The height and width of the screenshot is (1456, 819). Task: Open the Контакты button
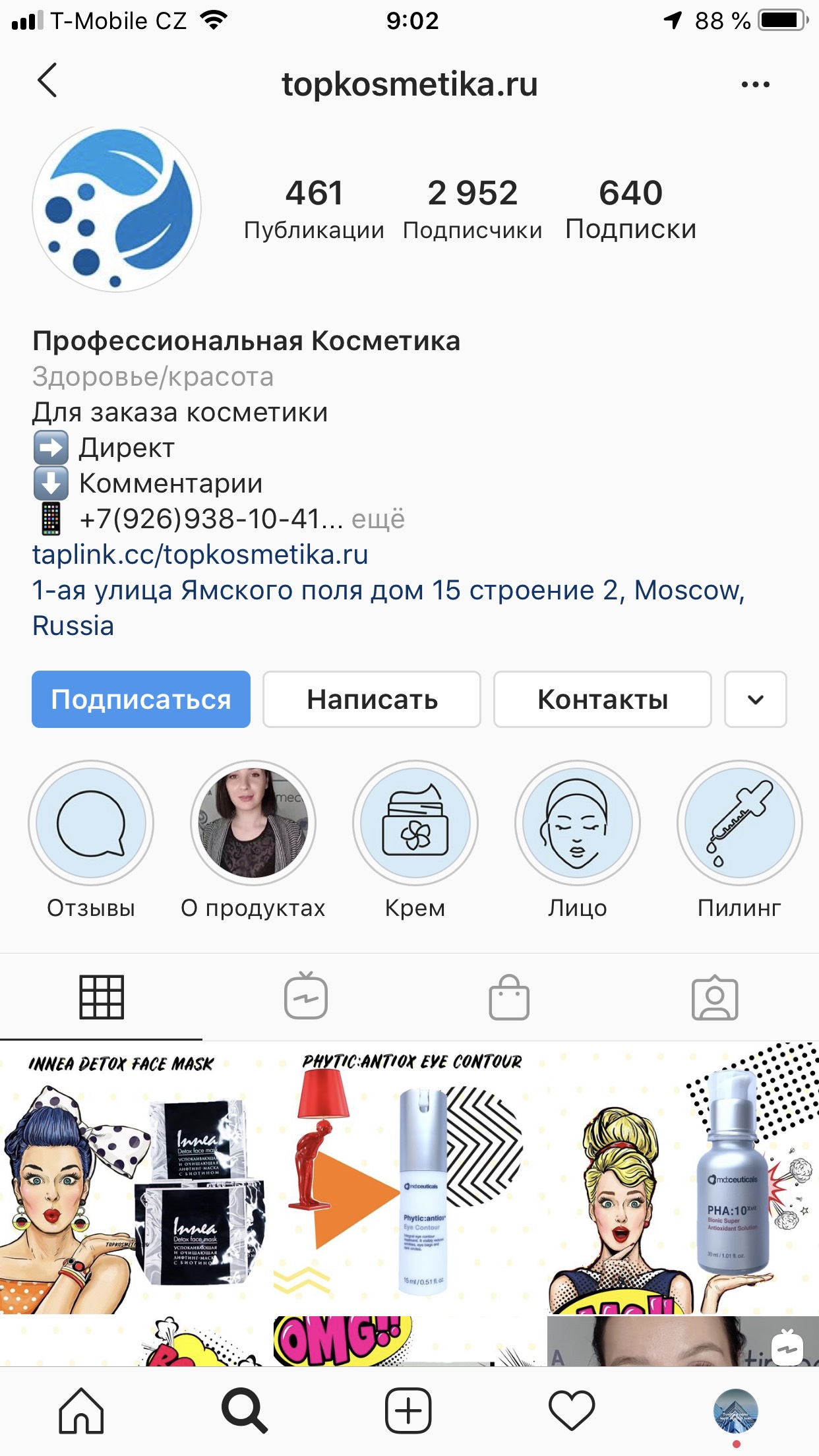603,700
